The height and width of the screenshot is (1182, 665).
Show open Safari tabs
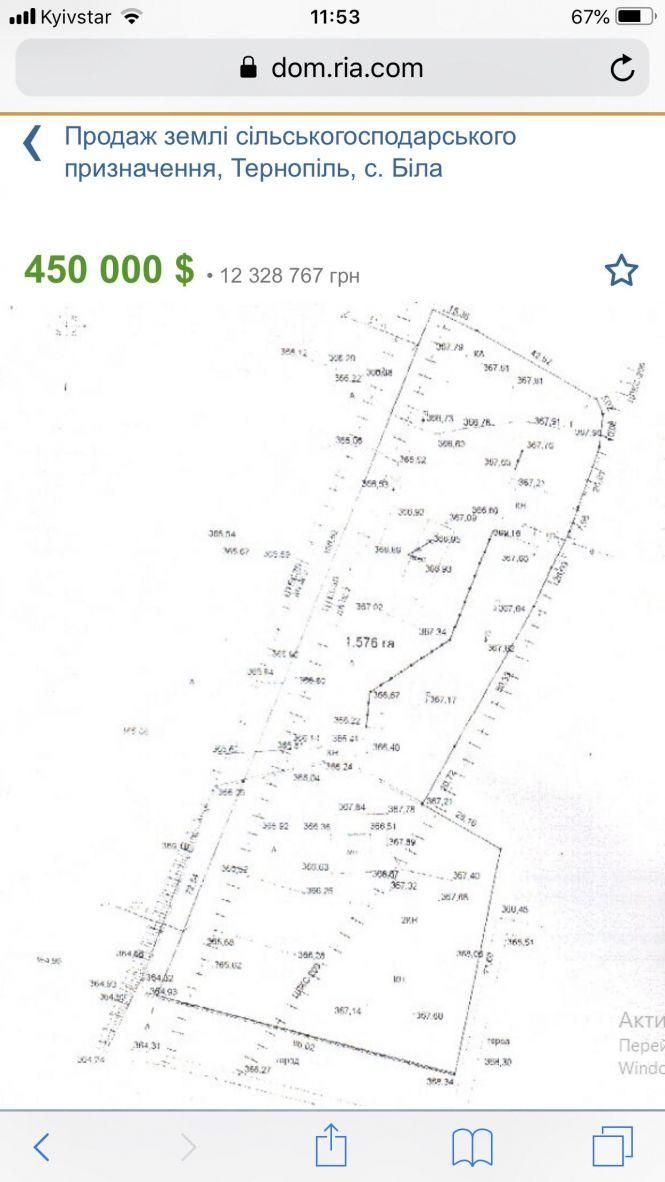tap(612, 1146)
